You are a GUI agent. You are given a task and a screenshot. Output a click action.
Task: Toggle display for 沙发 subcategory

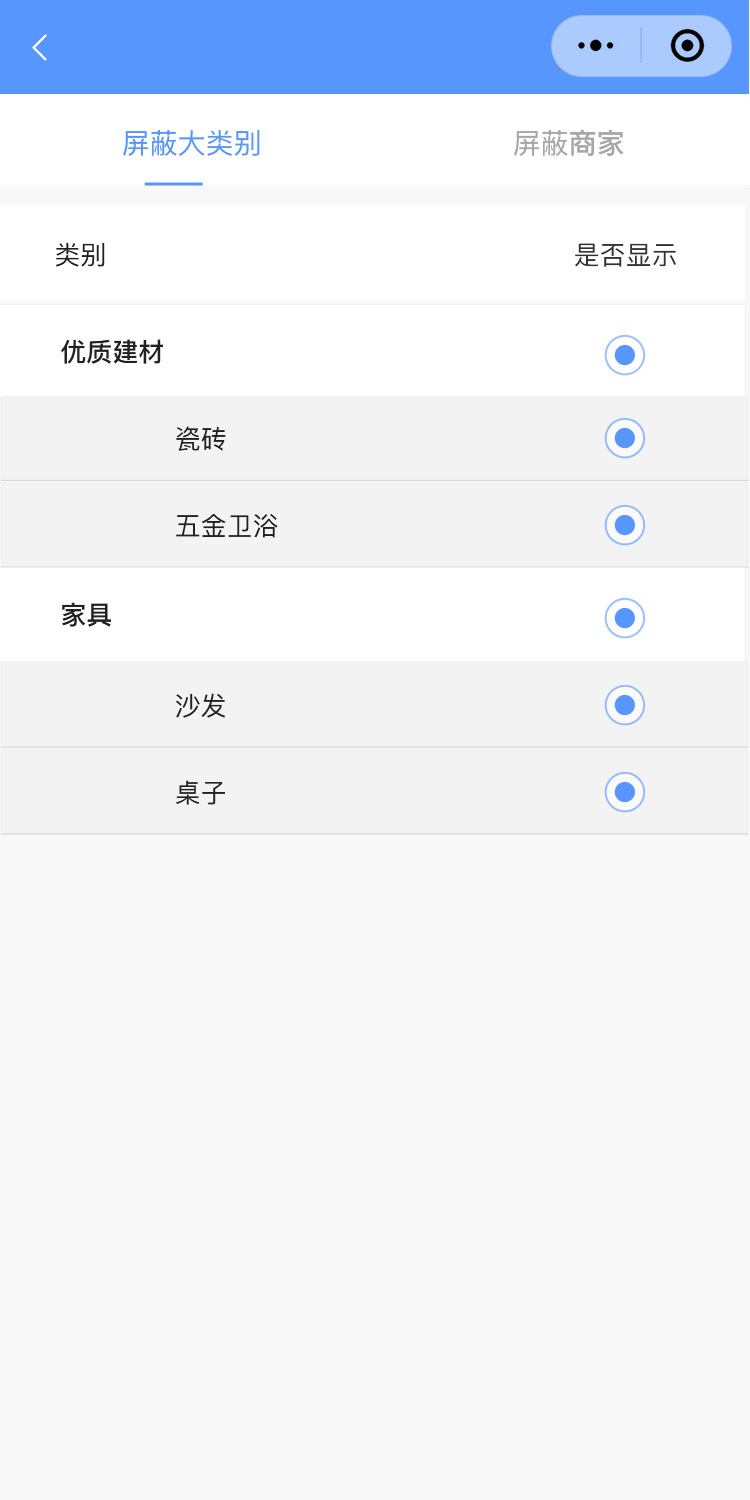(625, 705)
